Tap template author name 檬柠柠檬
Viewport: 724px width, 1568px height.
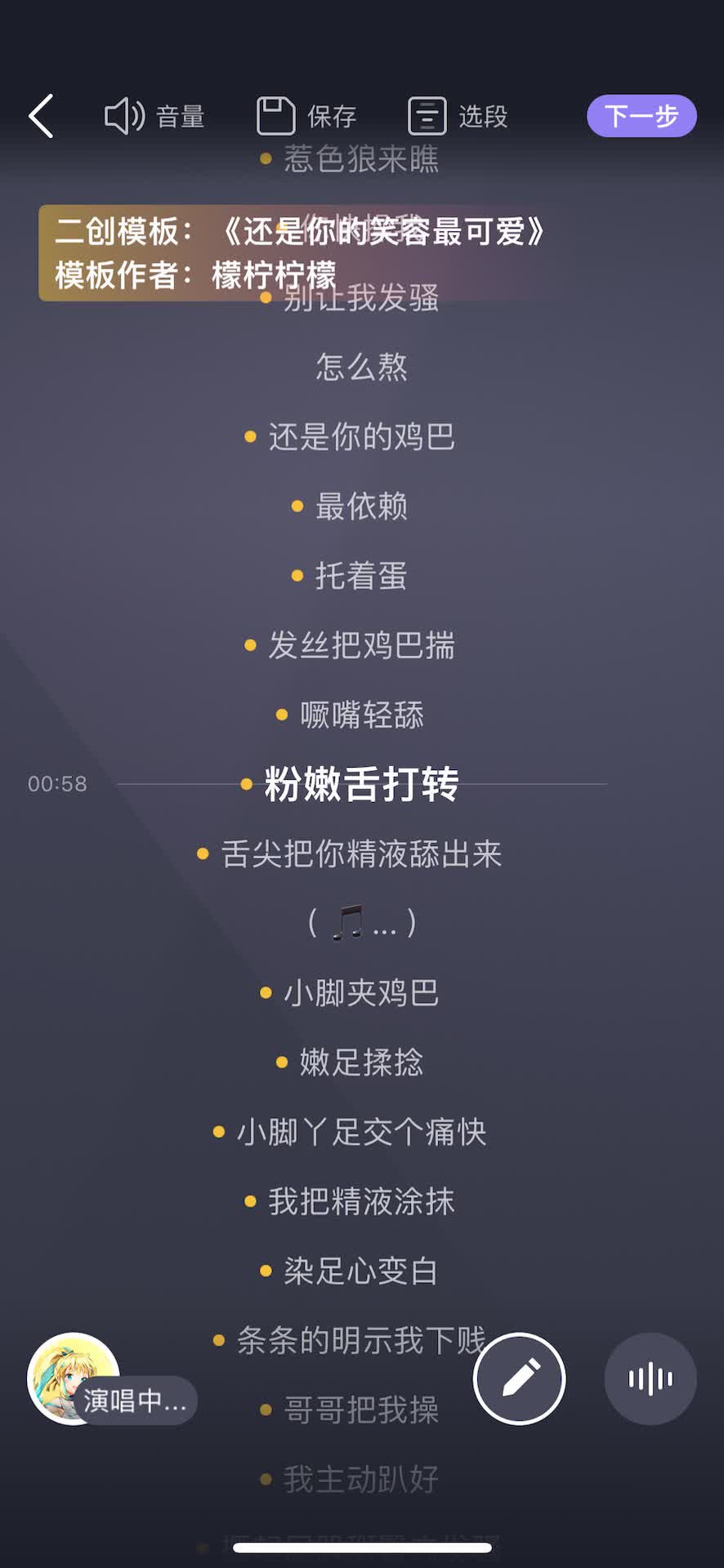coord(278,276)
